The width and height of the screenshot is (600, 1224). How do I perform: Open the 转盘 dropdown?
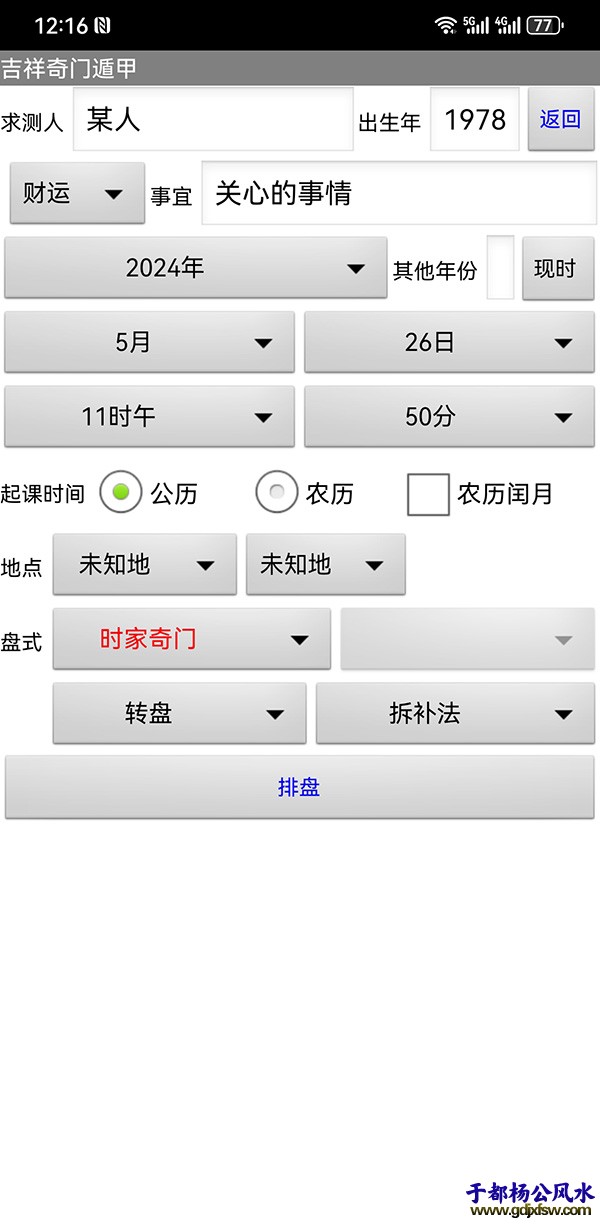click(x=179, y=713)
